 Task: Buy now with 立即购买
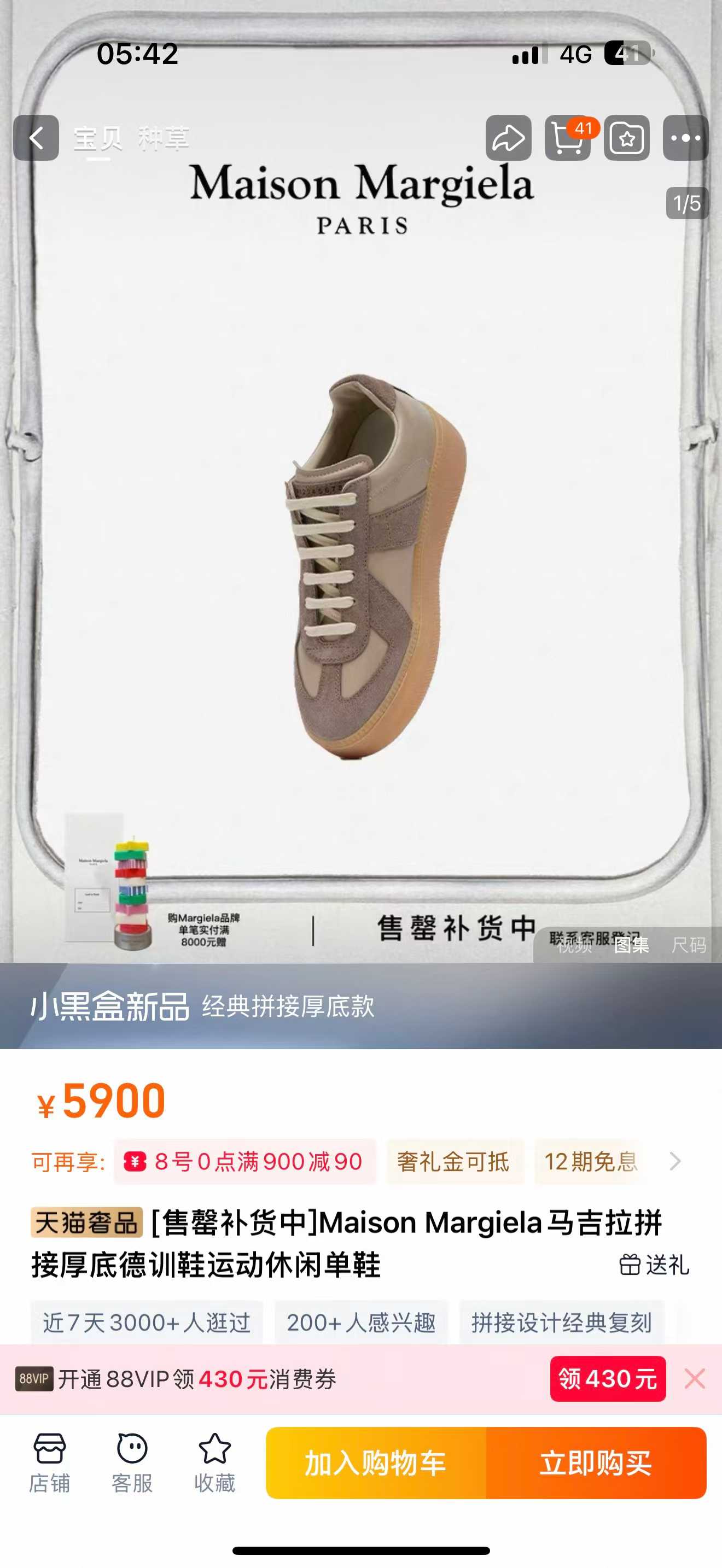[595, 1464]
